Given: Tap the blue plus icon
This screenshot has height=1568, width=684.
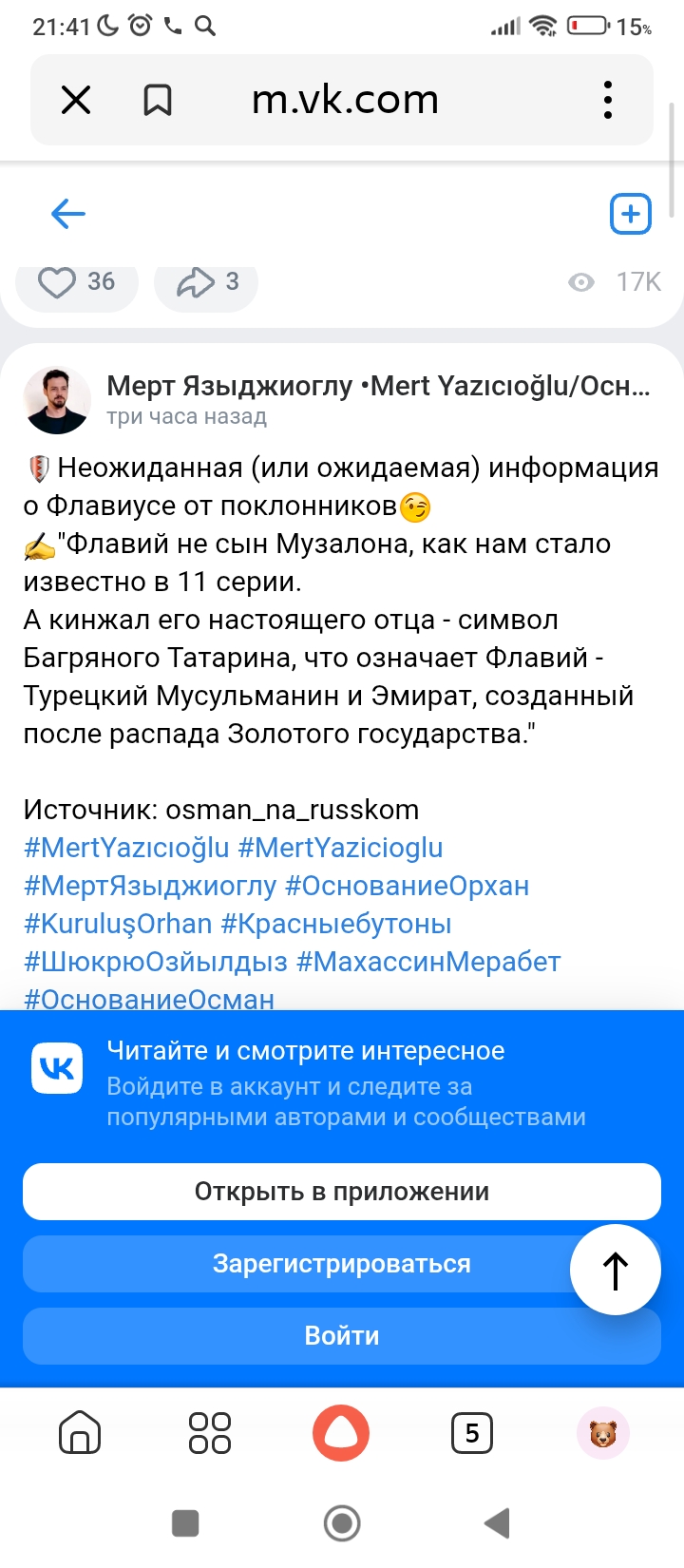Looking at the screenshot, I should (630, 214).
